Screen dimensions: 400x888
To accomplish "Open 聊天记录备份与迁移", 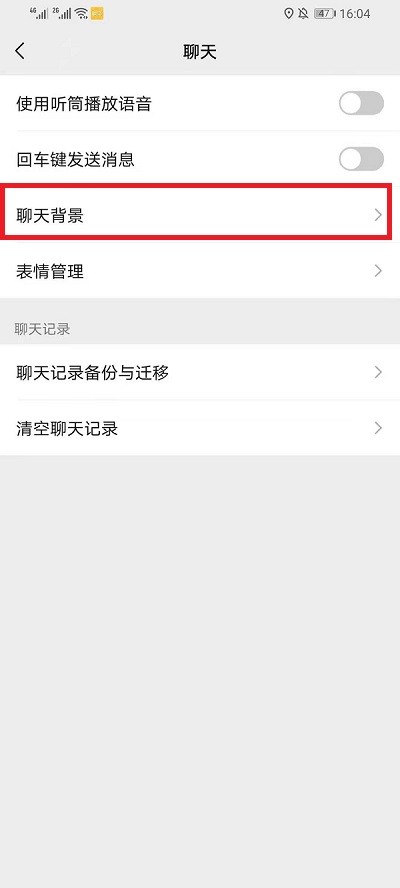I will coord(200,373).
